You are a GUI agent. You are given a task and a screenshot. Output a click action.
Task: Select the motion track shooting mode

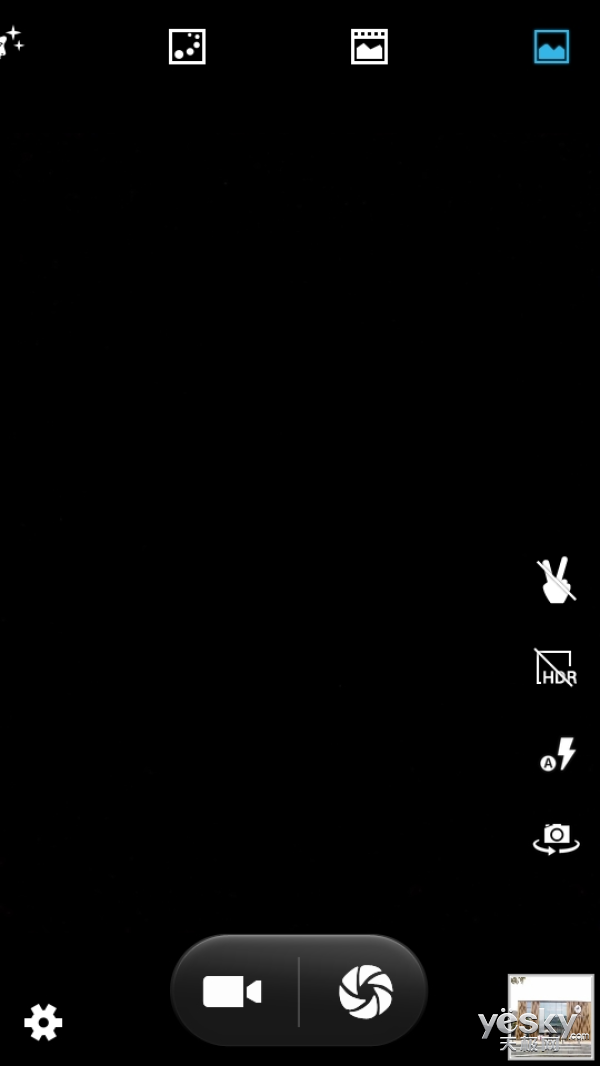pos(187,47)
